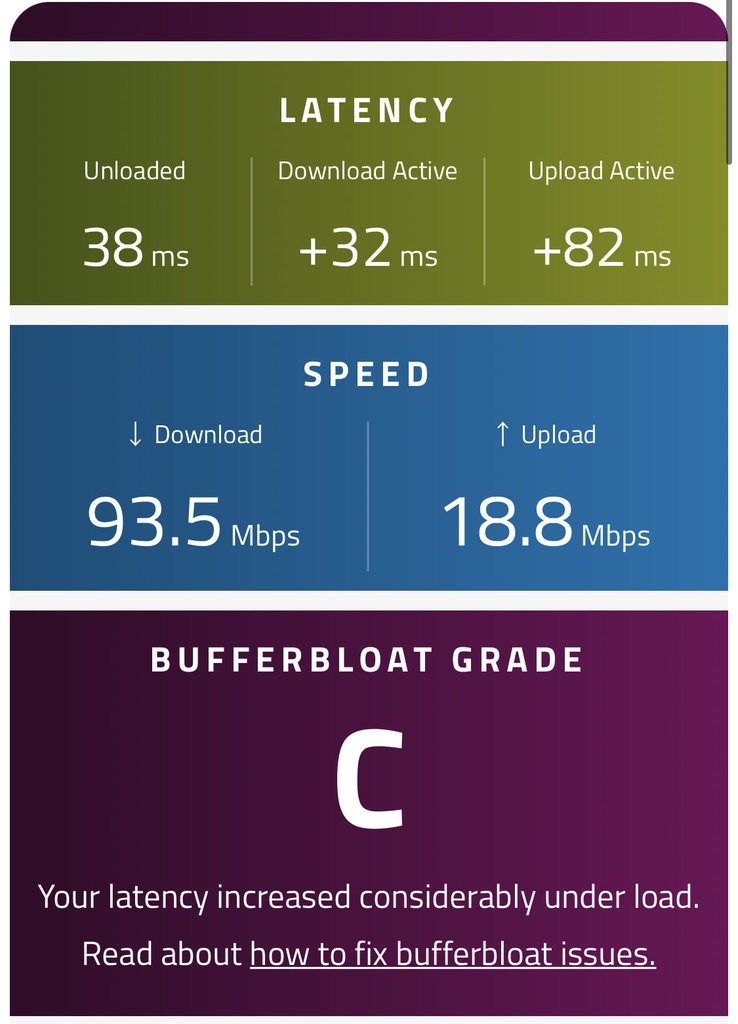This screenshot has height=1024, width=738.
Task: Open the how to fix bufferbloat issues link
Action: [452, 953]
